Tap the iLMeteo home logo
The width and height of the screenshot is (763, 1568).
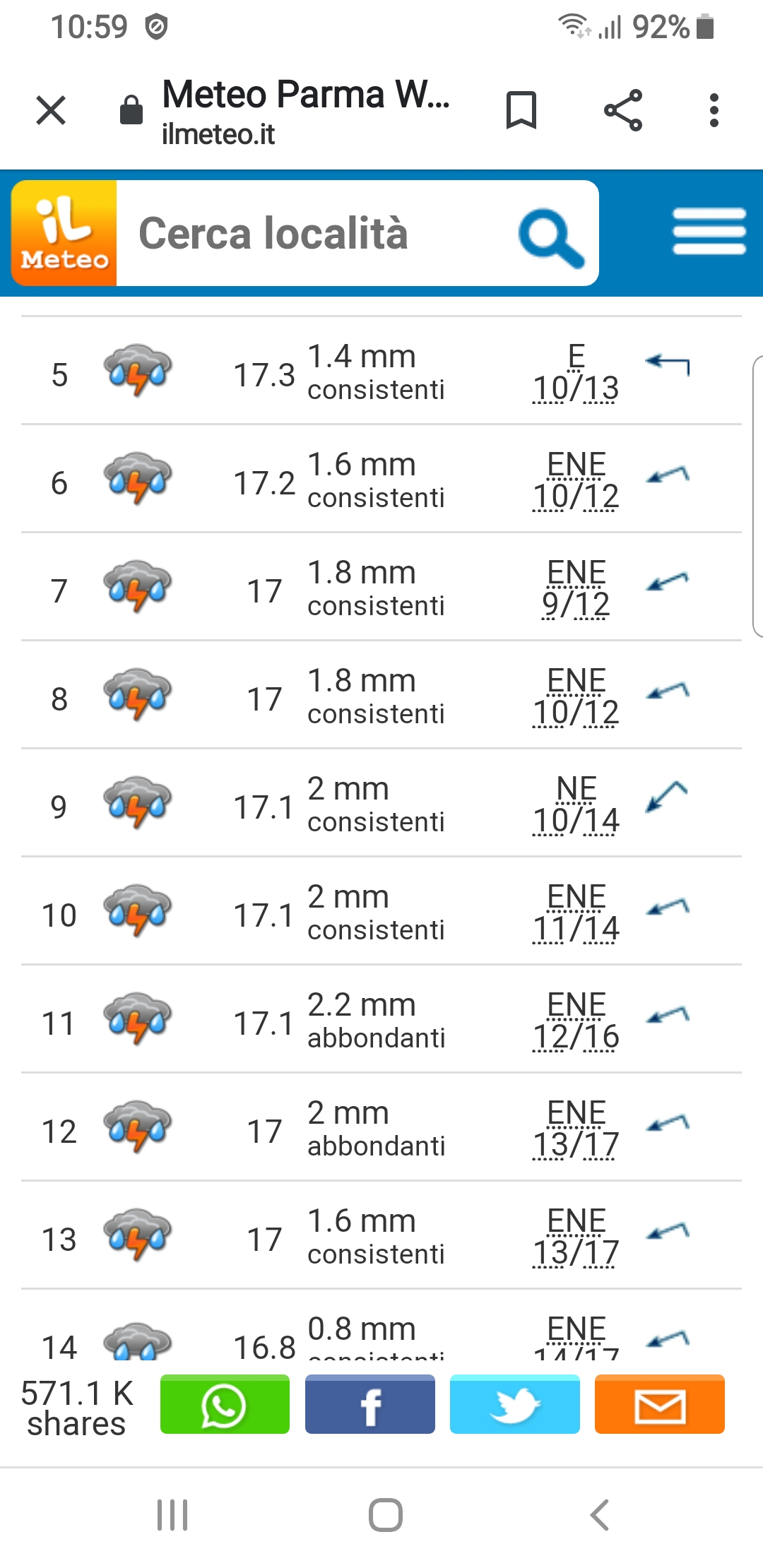coord(64,233)
